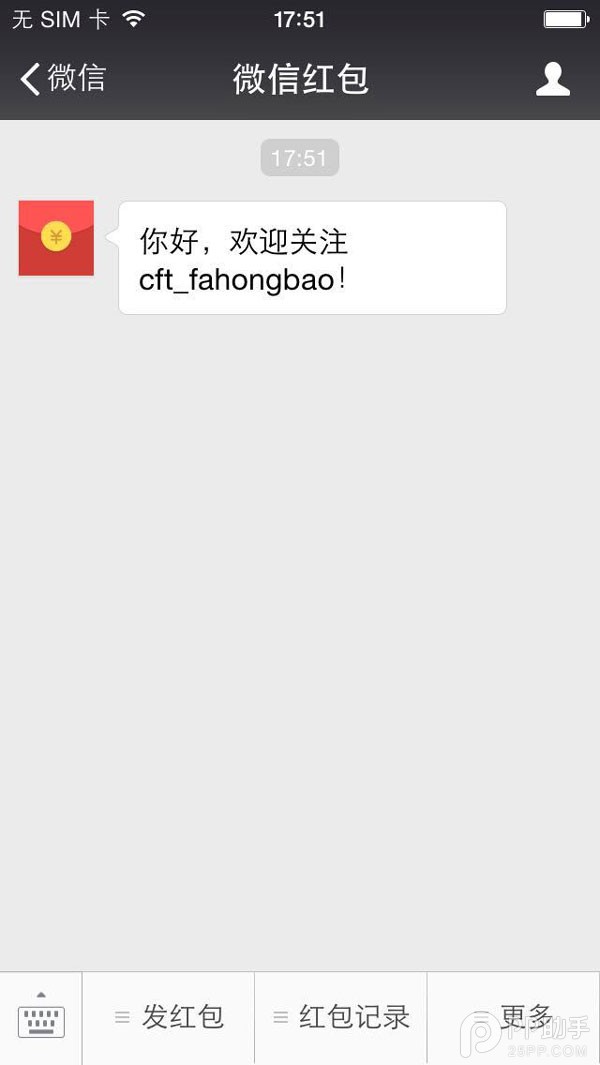Tap the red envelope avatar
The width and height of the screenshot is (600, 1065).
[56, 238]
